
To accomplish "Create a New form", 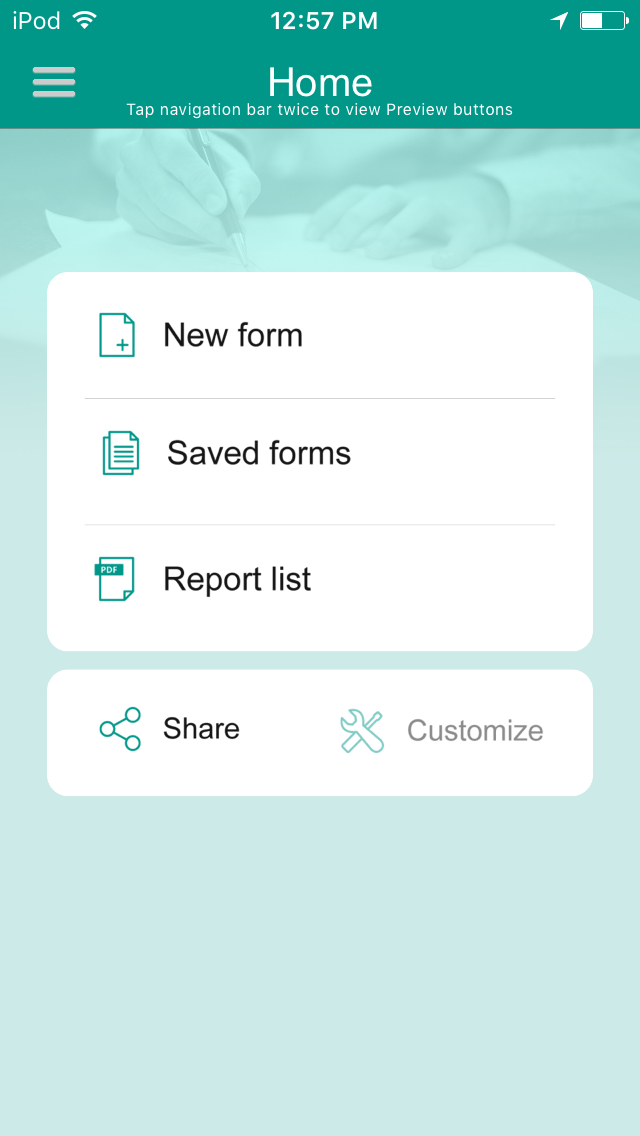I will click(x=320, y=335).
